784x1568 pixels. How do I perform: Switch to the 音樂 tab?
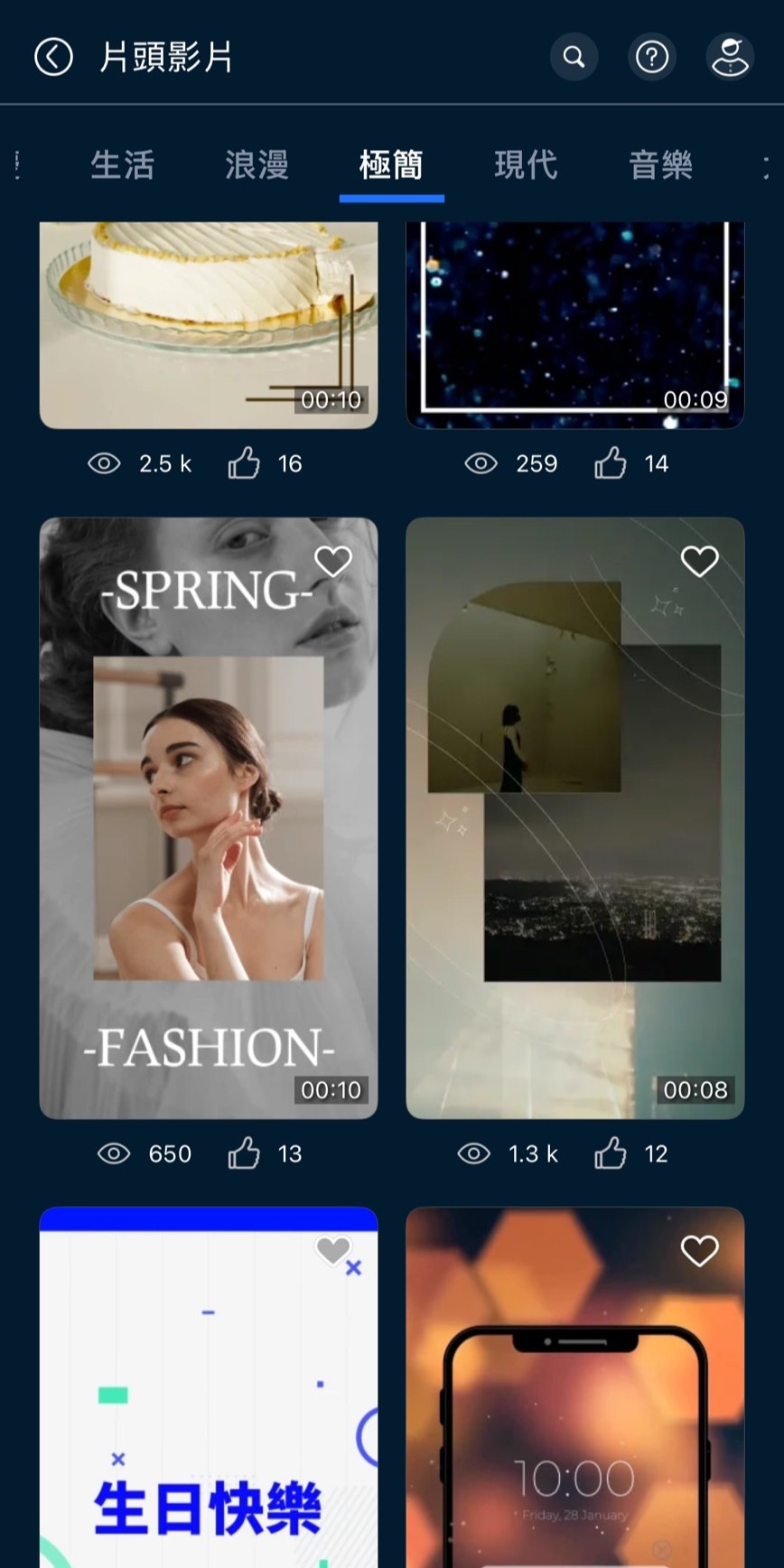pos(660,165)
